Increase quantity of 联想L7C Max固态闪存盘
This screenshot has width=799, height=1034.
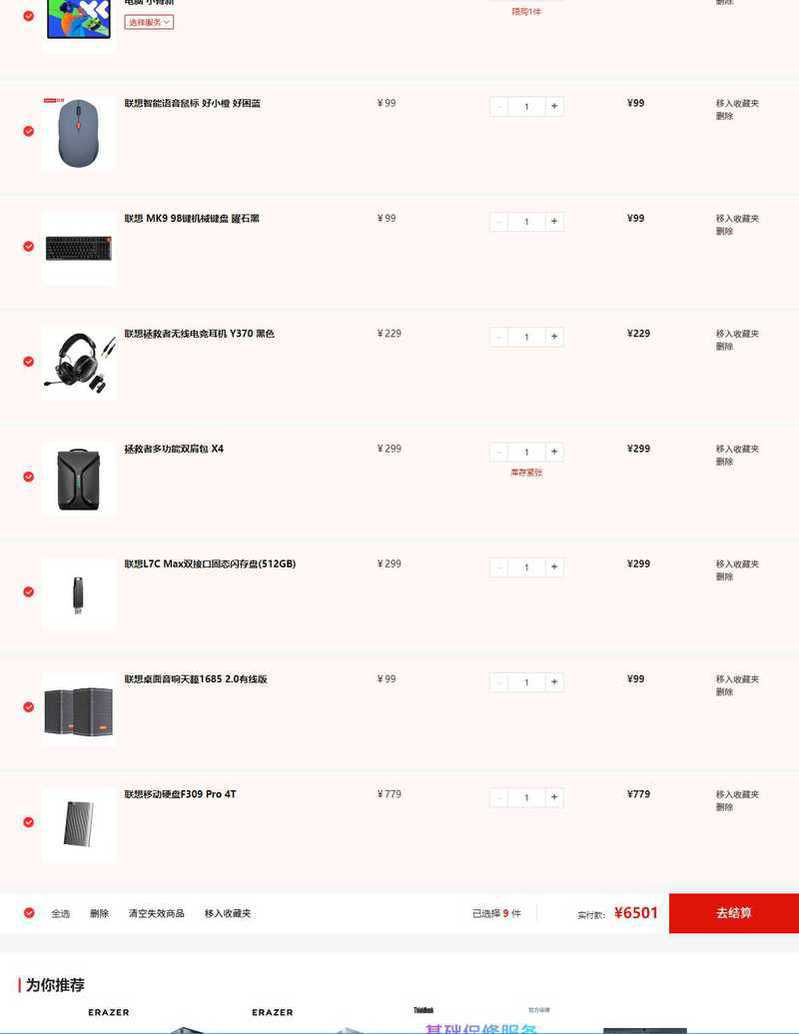[554, 567]
